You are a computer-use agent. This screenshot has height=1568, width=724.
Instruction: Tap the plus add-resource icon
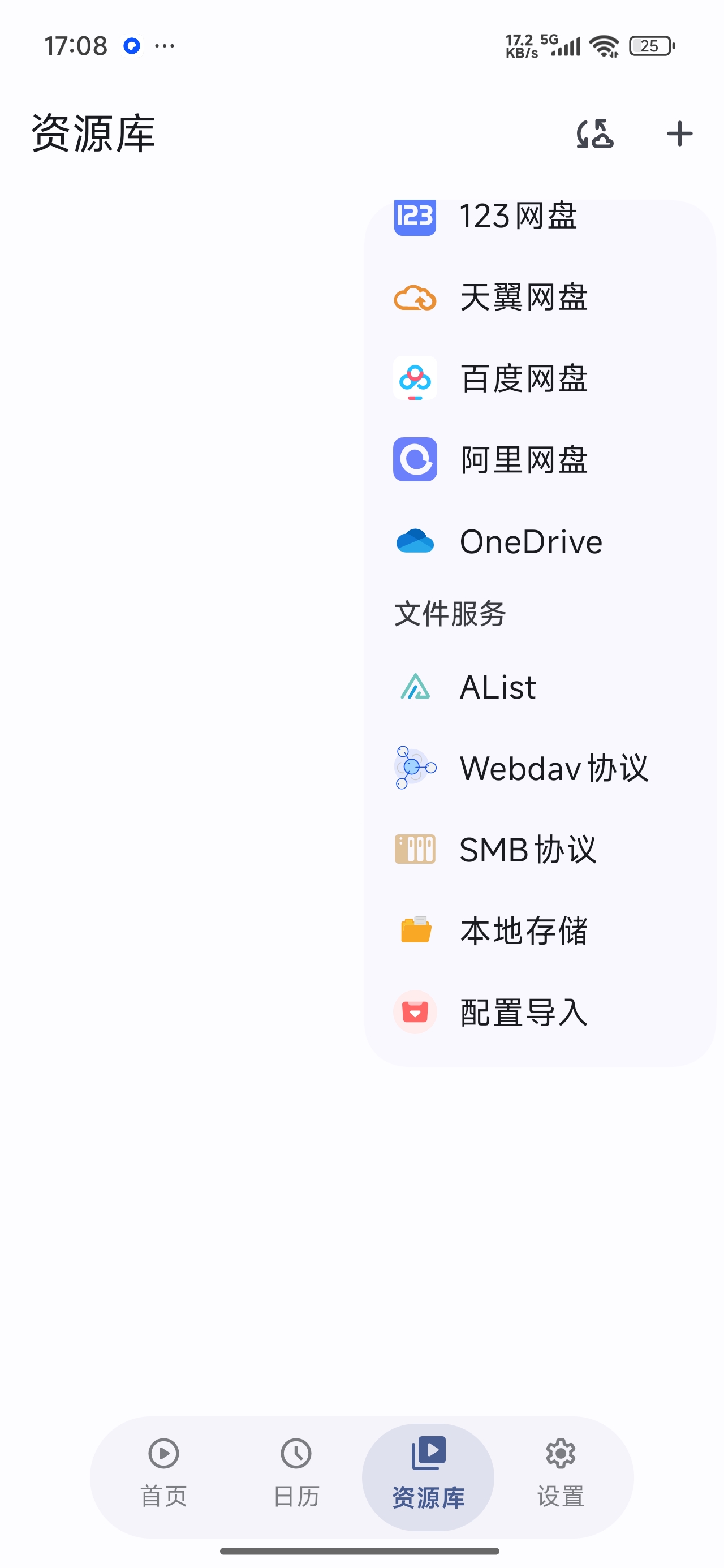pos(679,134)
